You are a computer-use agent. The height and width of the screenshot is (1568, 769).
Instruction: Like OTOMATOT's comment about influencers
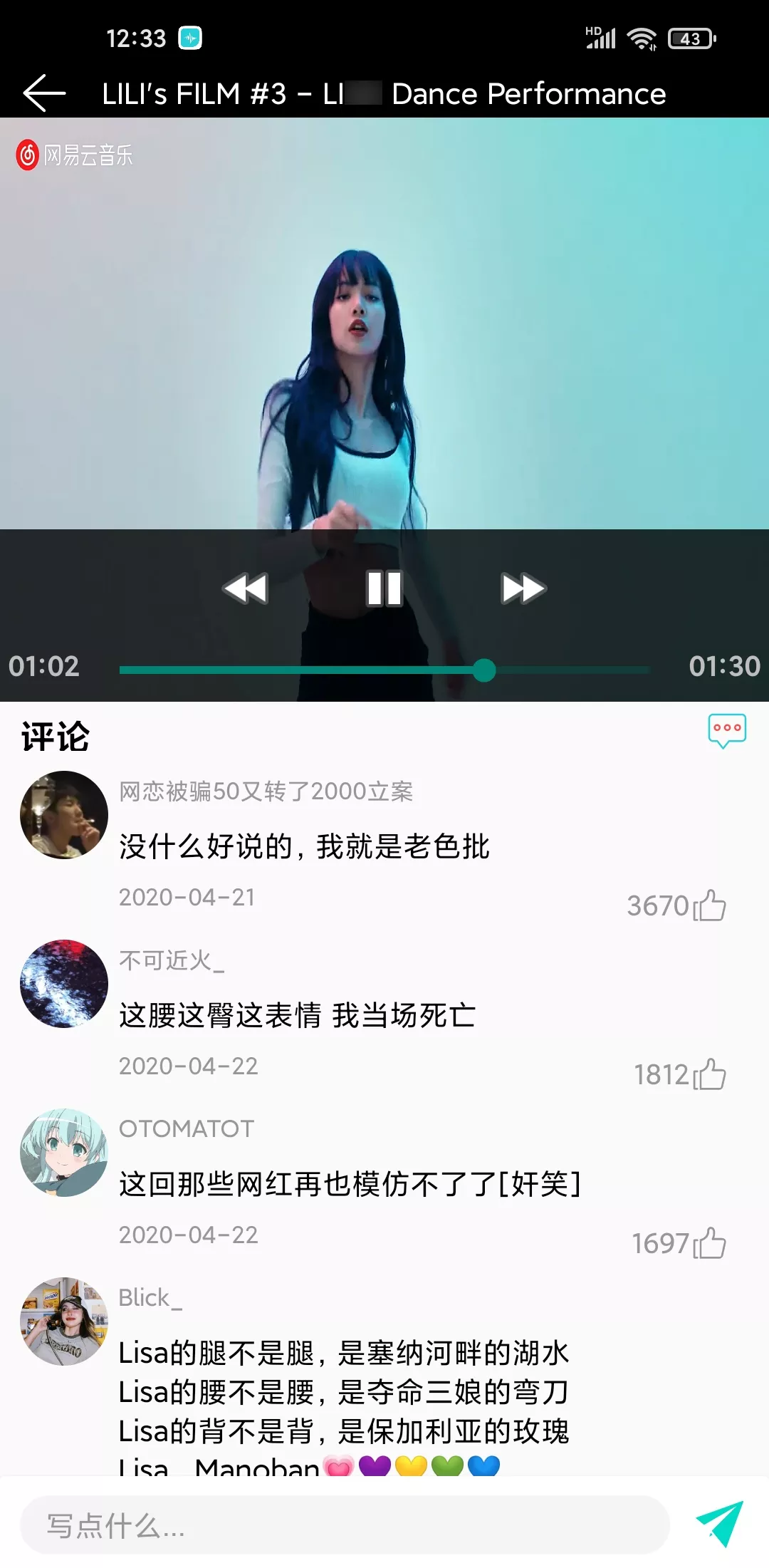712,1245
